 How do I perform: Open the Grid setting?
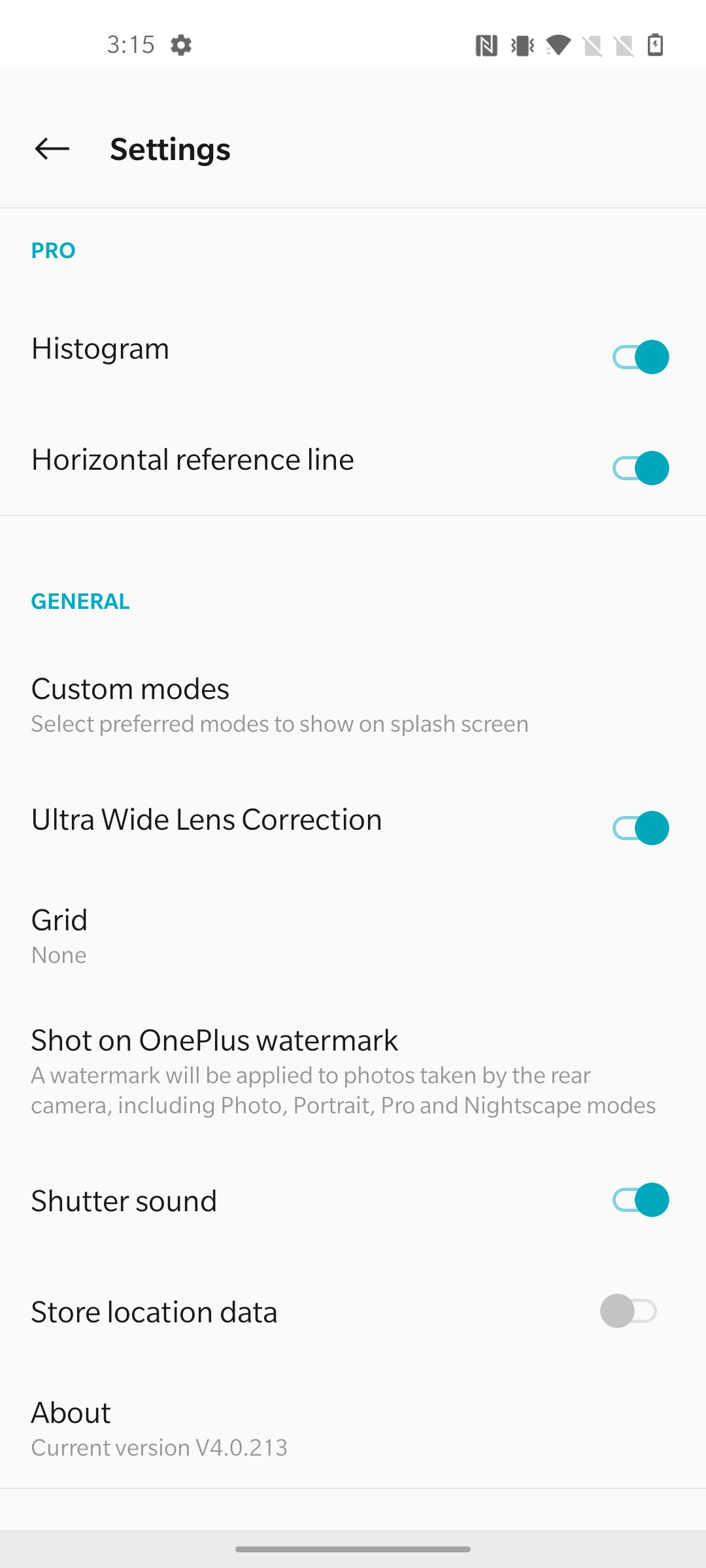[353, 936]
